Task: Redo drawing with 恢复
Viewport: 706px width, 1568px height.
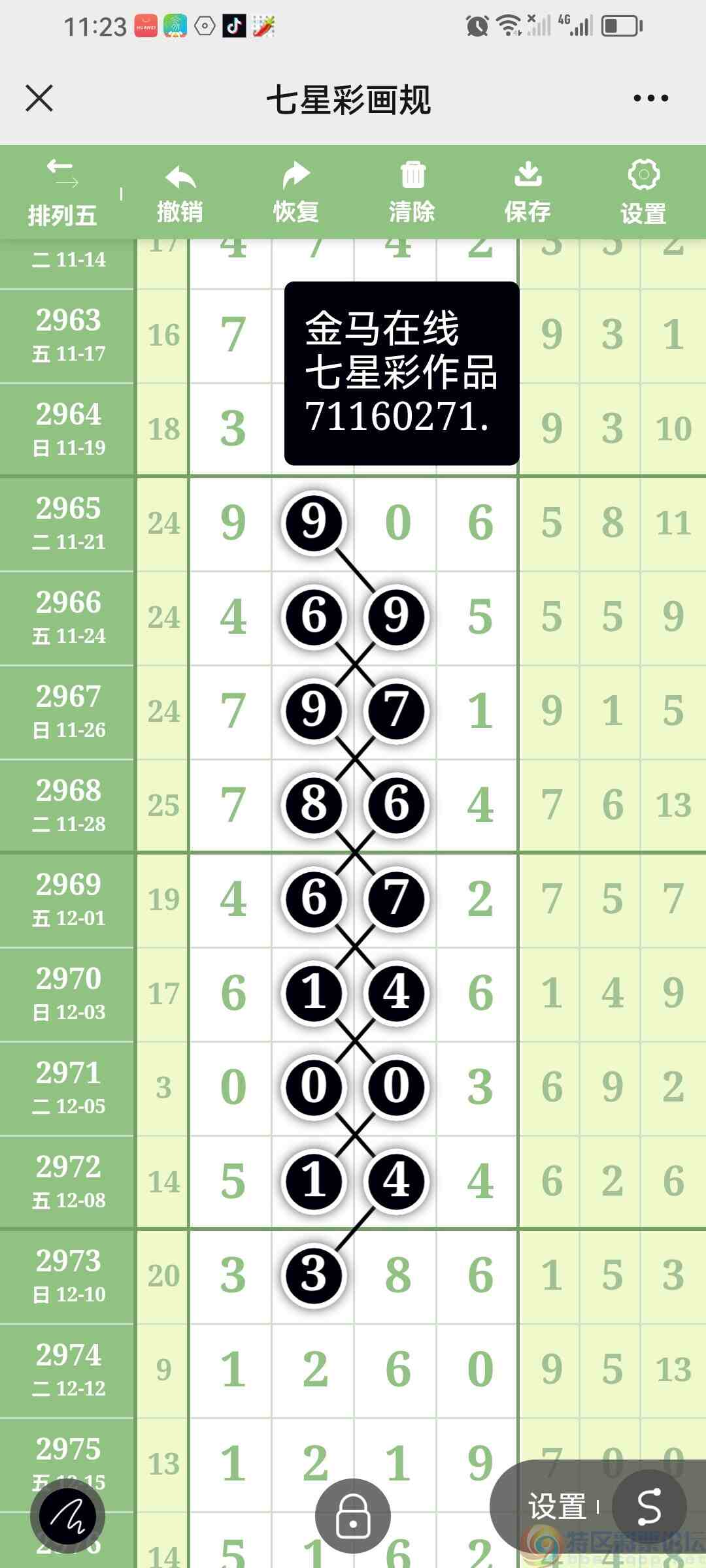Action: 295,193
